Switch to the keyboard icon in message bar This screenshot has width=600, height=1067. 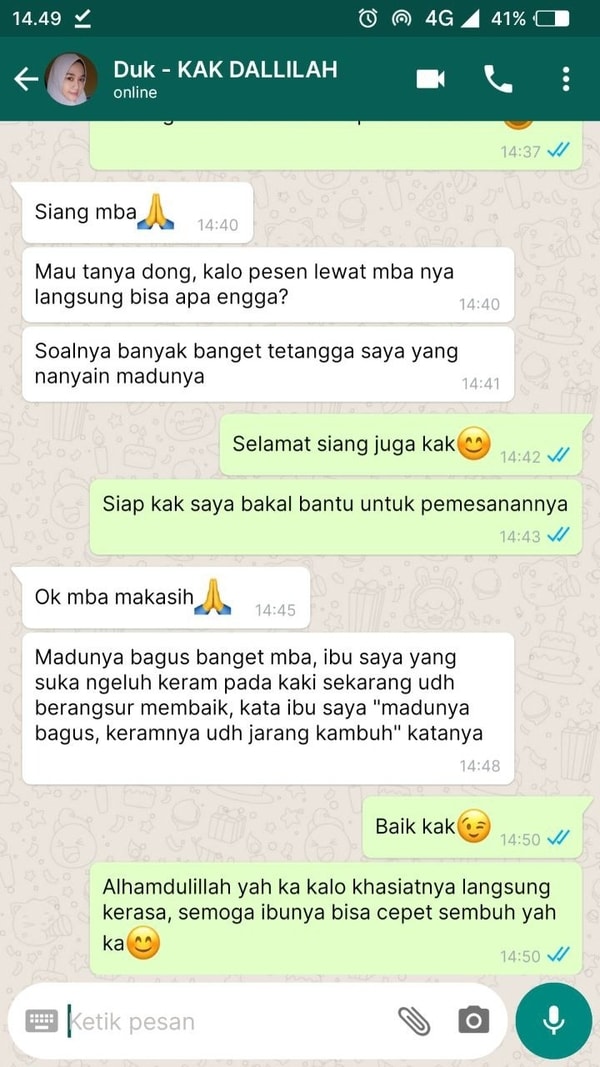tap(41, 1021)
